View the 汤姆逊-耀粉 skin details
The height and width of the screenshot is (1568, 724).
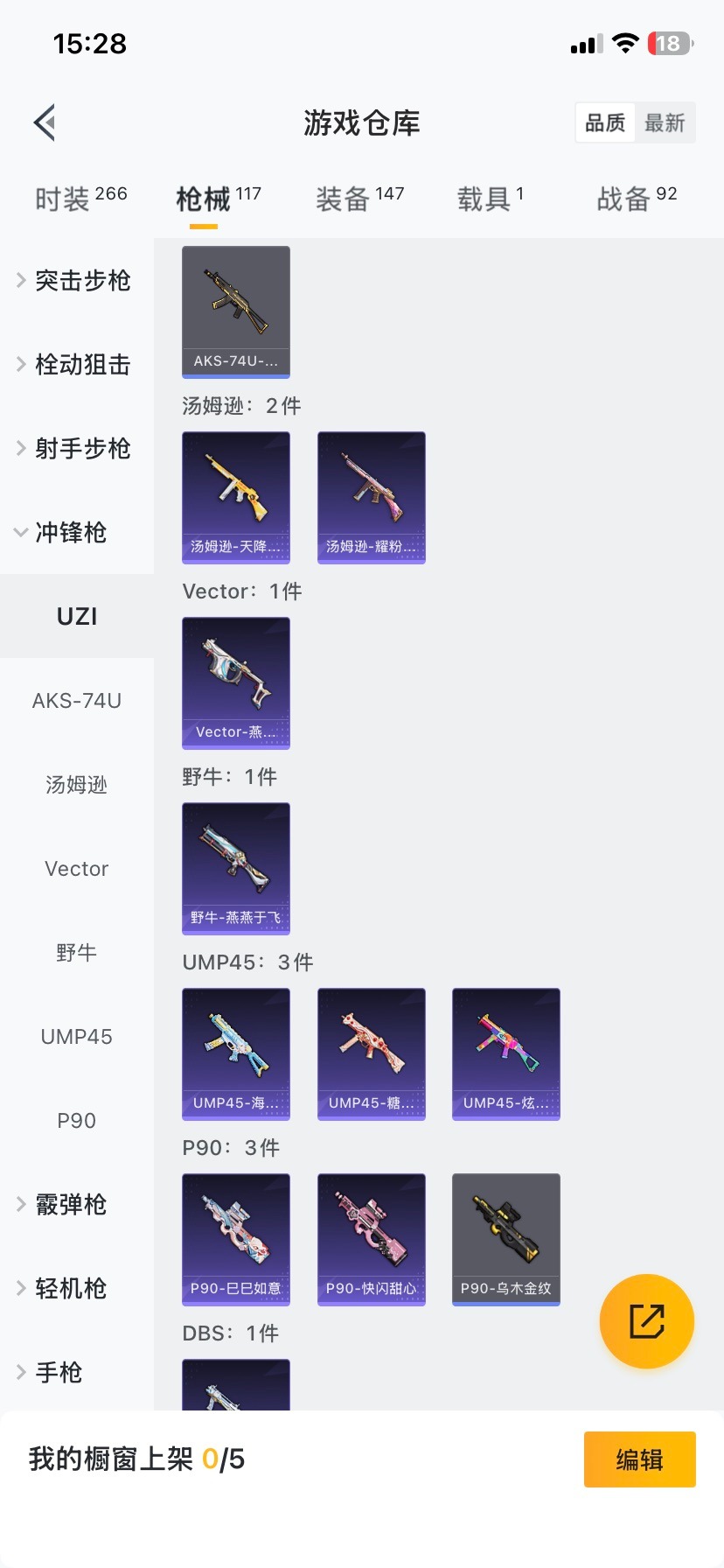371,497
